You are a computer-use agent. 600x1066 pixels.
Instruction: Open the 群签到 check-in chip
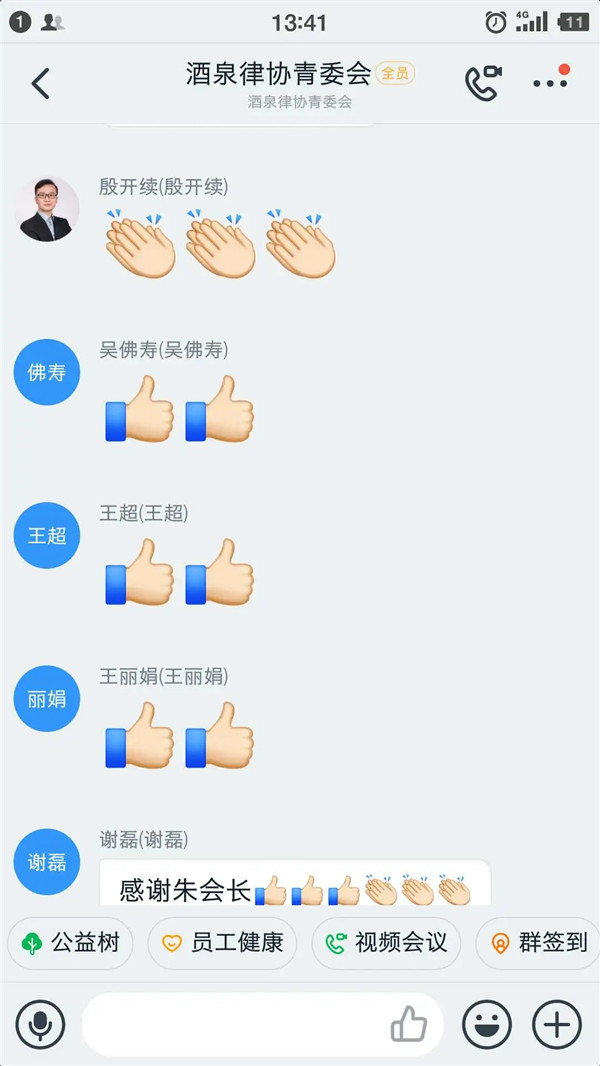point(538,943)
